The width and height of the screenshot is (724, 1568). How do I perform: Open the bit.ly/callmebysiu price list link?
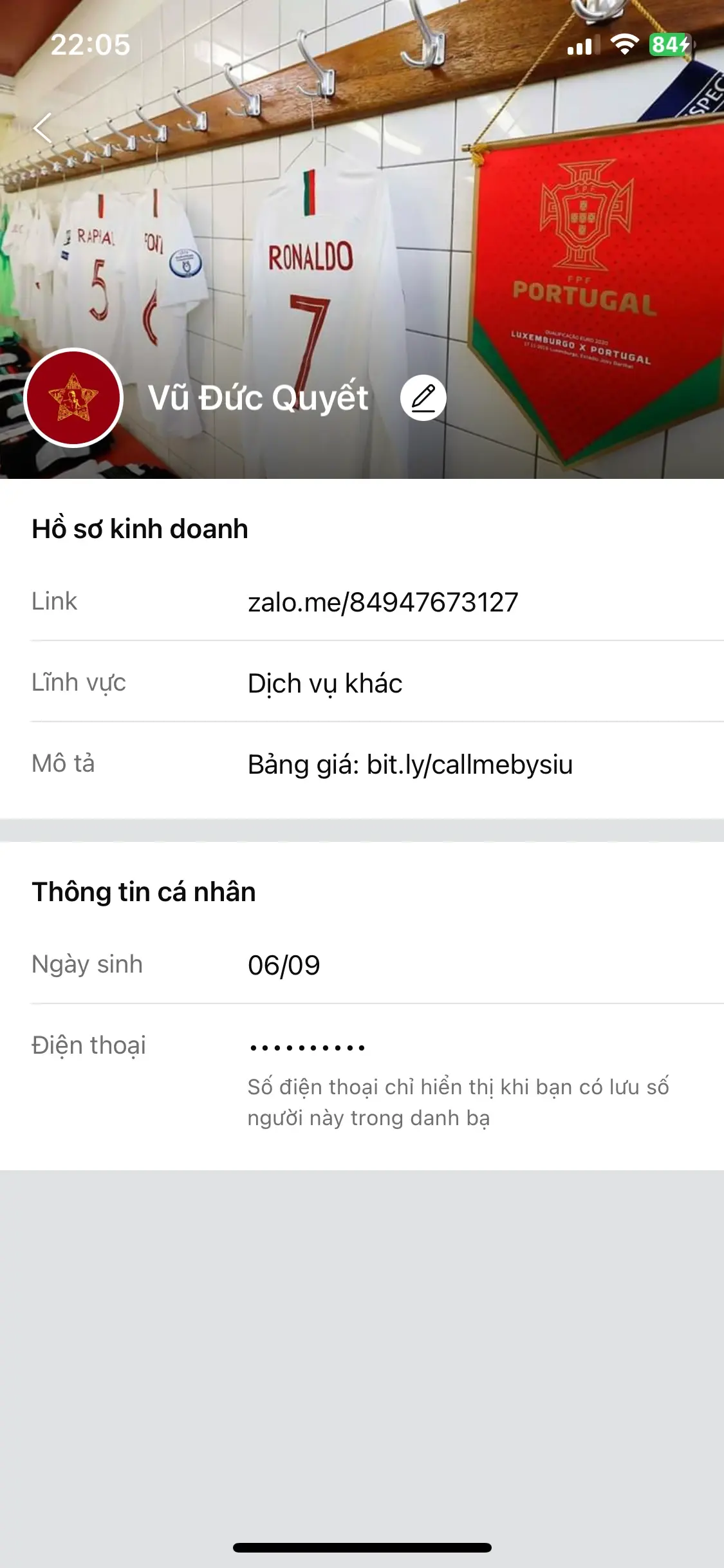coord(470,765)
